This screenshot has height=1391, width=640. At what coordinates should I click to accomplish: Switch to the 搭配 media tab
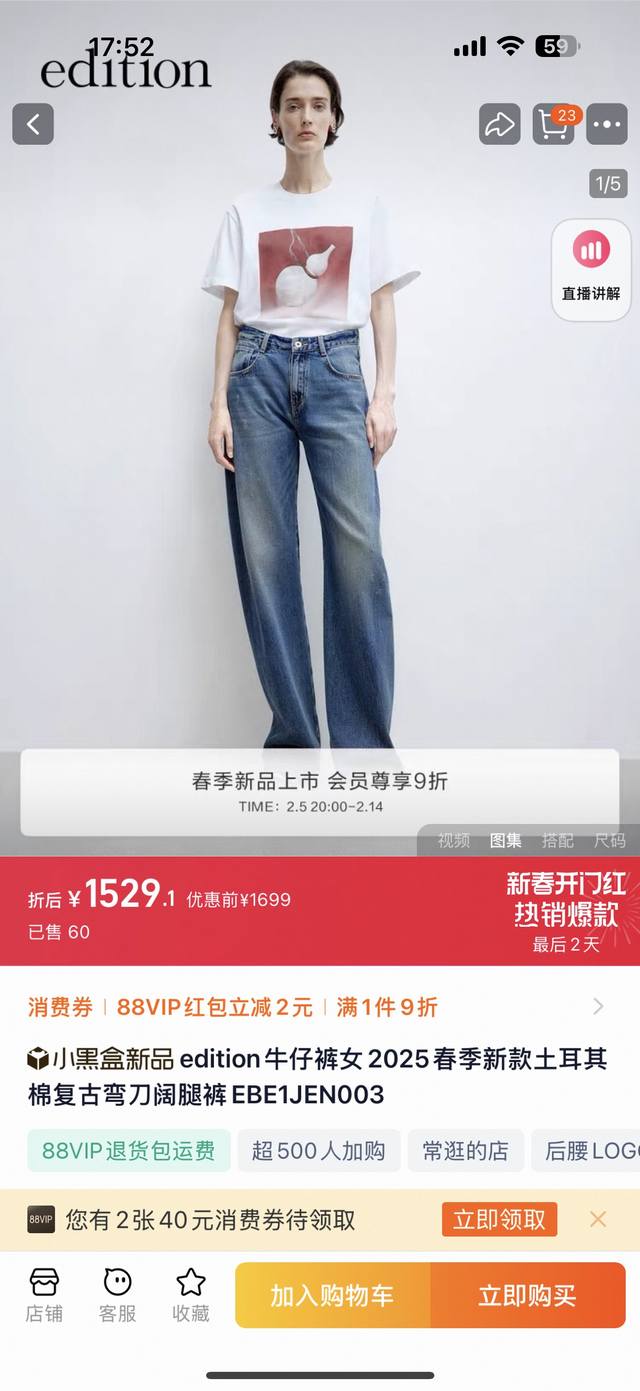[558, 841]
